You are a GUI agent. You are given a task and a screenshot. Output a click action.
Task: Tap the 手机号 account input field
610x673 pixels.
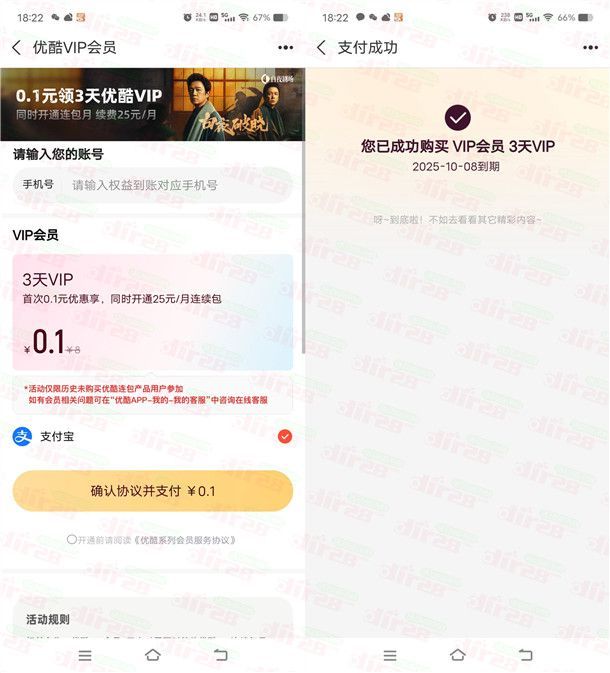click(175, 185)
